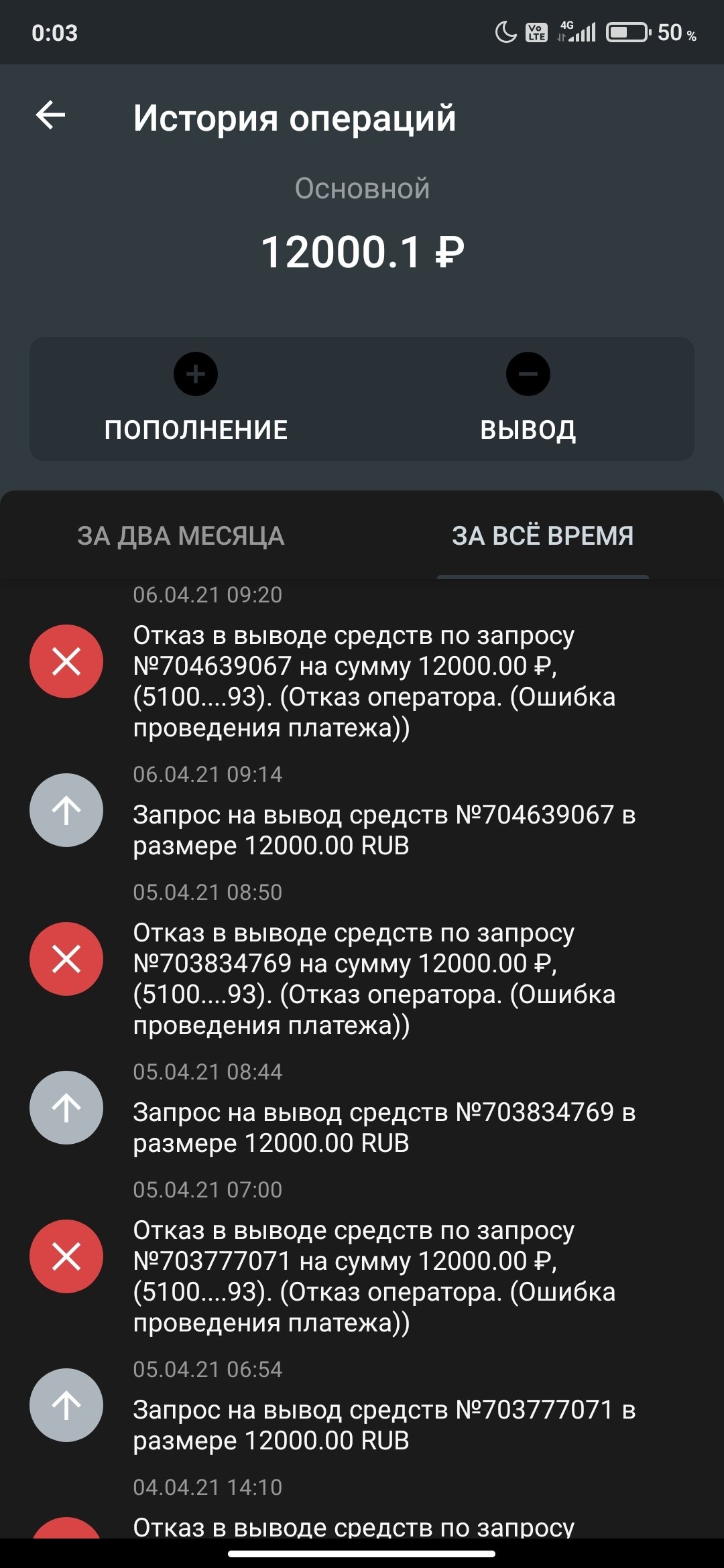The width and height of the screenshot is (724, 1568).
Task: Select the За всё время tab
Action: click(542, 536)
